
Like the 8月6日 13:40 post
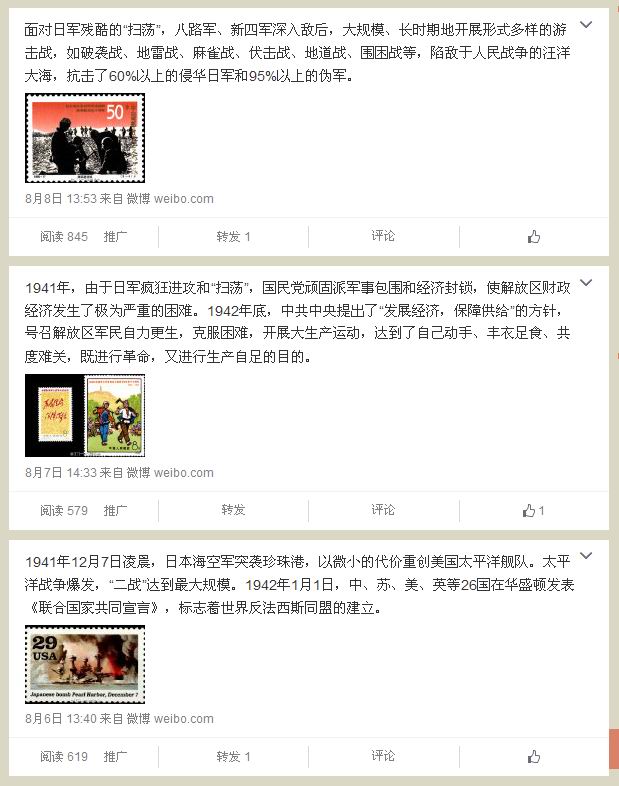(533, 757)
